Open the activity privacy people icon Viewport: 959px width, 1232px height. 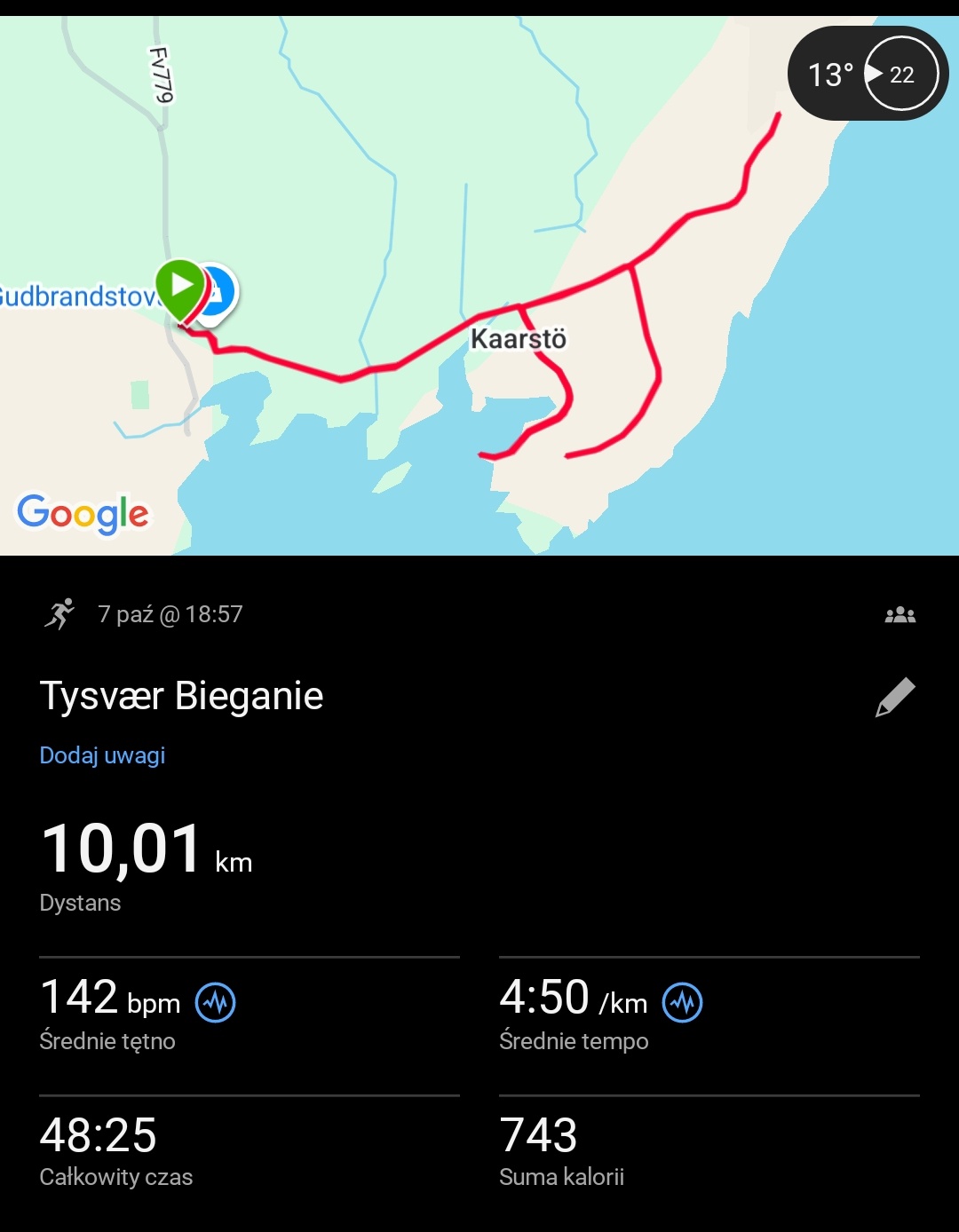coord(900,614)
